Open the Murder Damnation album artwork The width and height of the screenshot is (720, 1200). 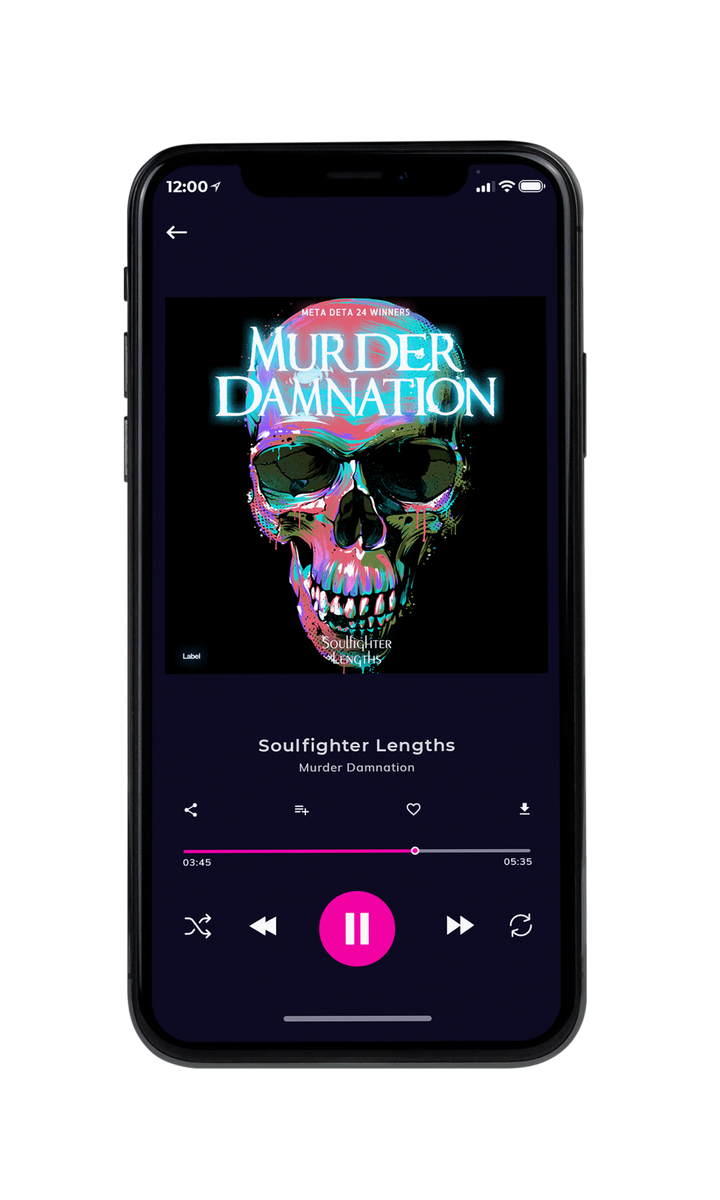click(x=356, y=485)
